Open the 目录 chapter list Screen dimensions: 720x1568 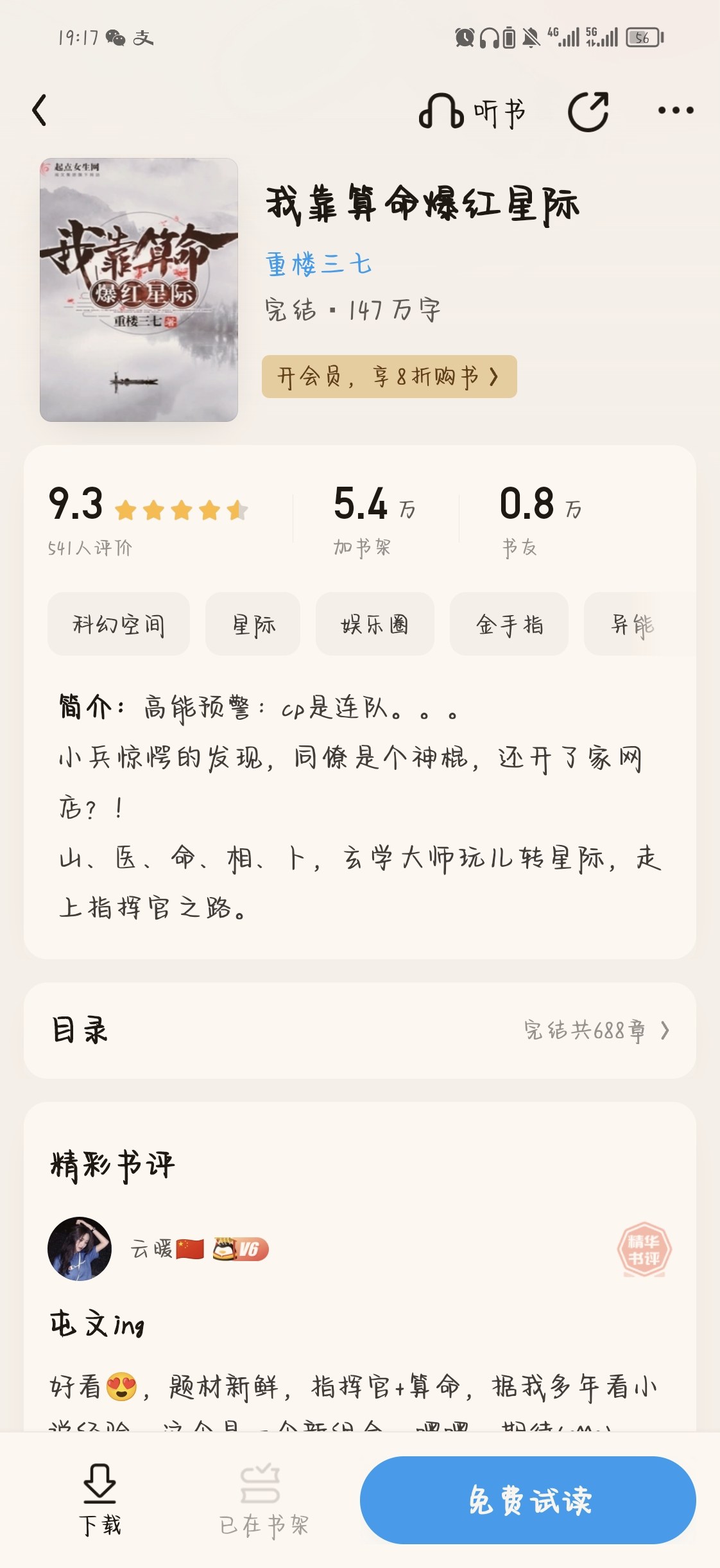click(x=360, y=1031)
